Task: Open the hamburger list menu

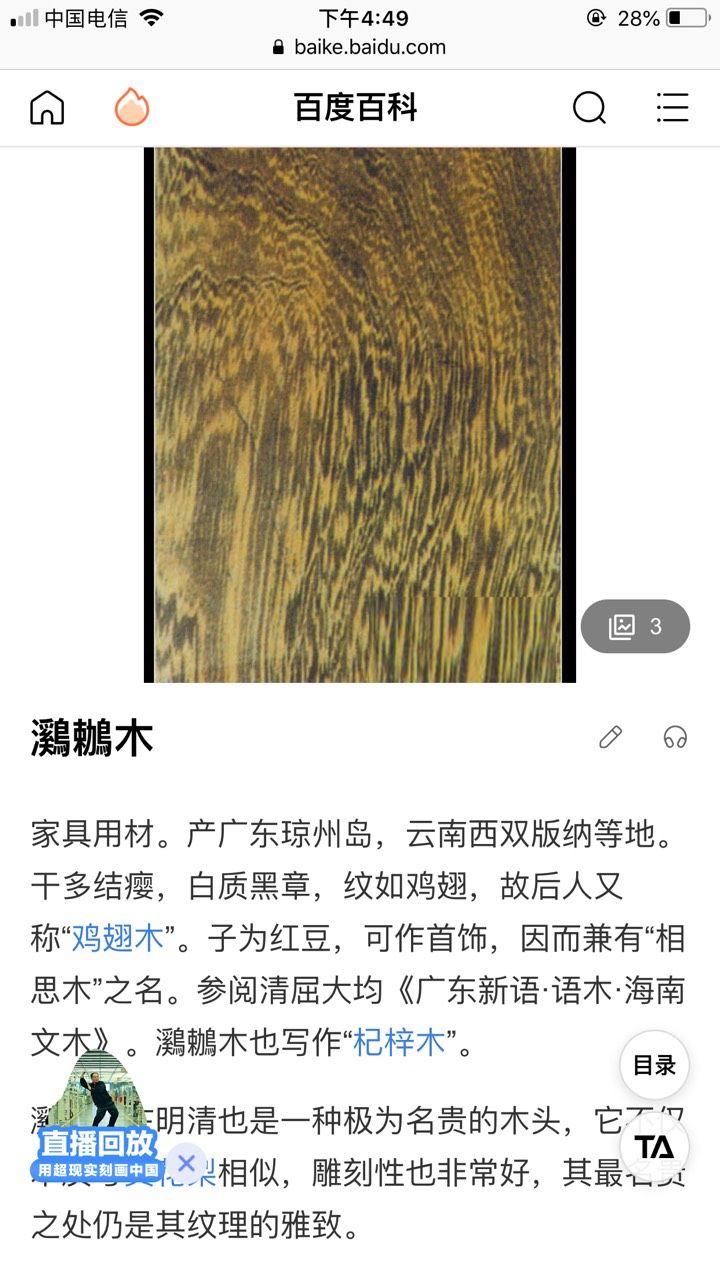Action: [x=672, y=107]
